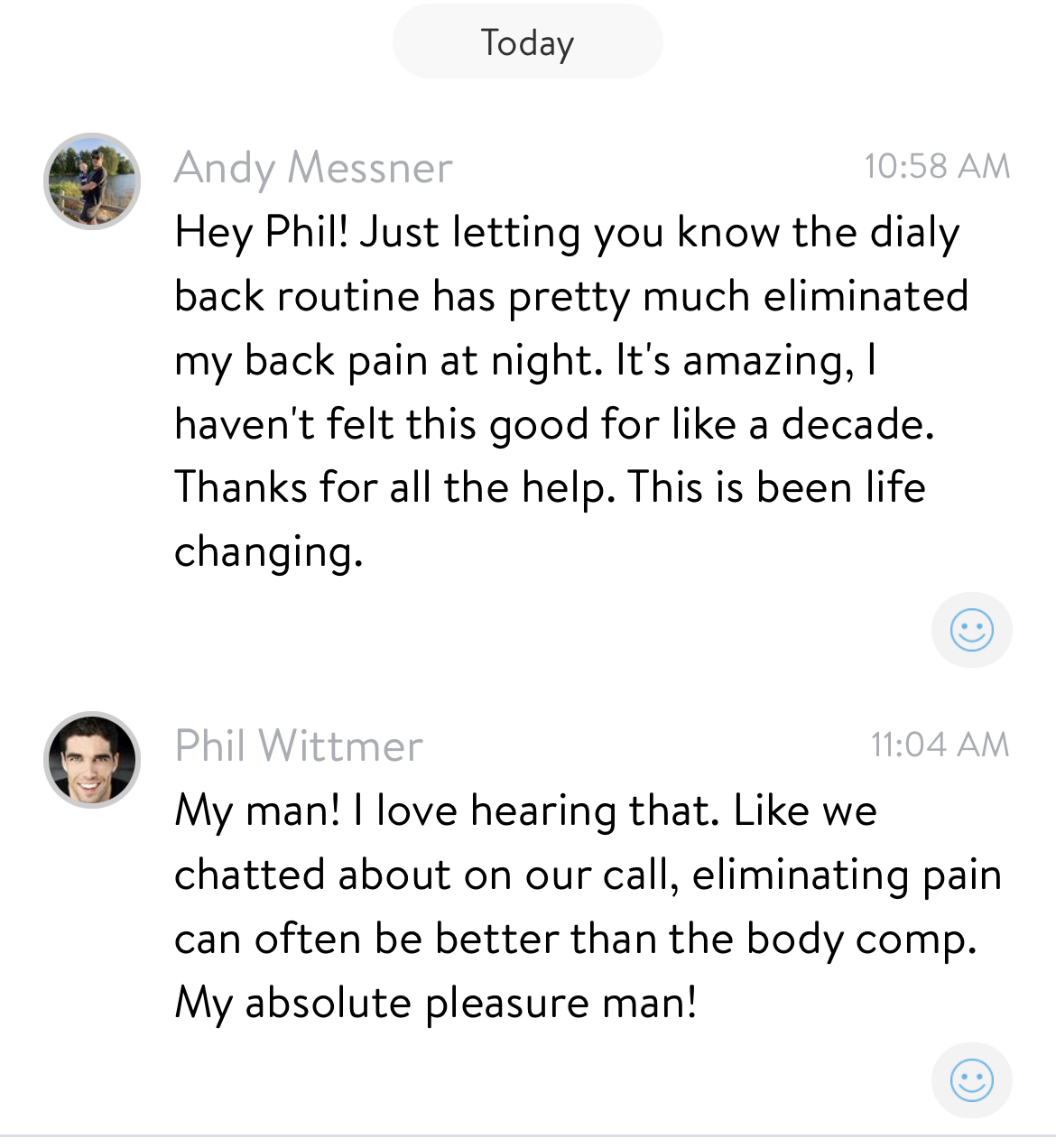
Task: React to Phil Wittmer's message with the emoji button
Action: point(971,1080)
